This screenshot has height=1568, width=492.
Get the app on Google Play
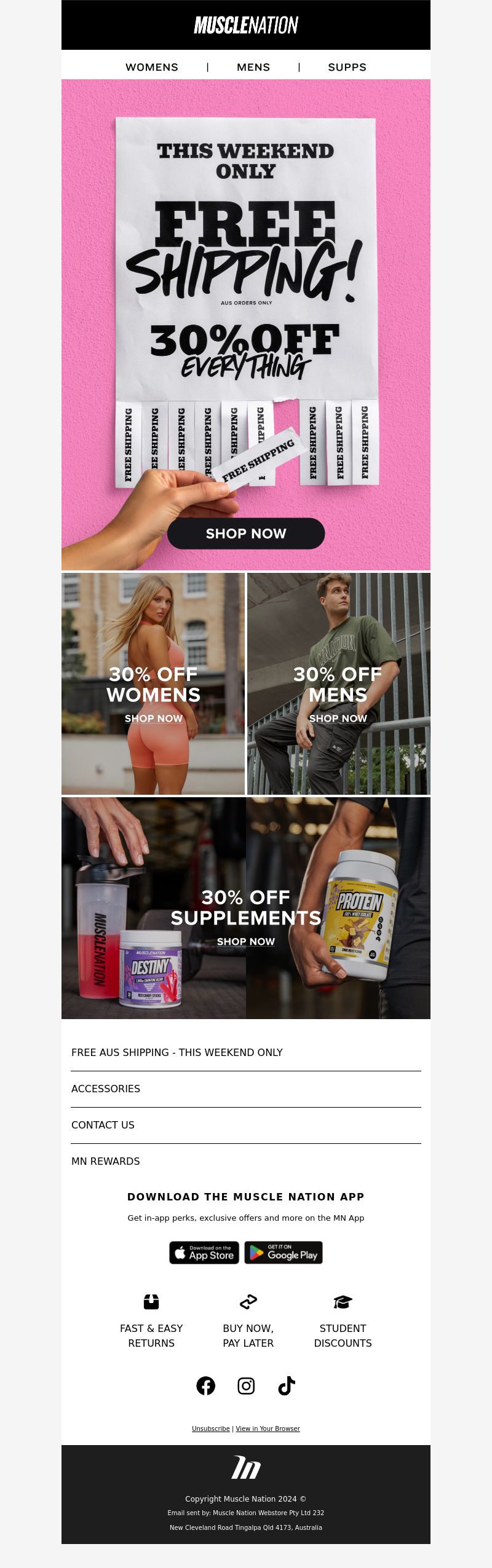pos(284,1253)
